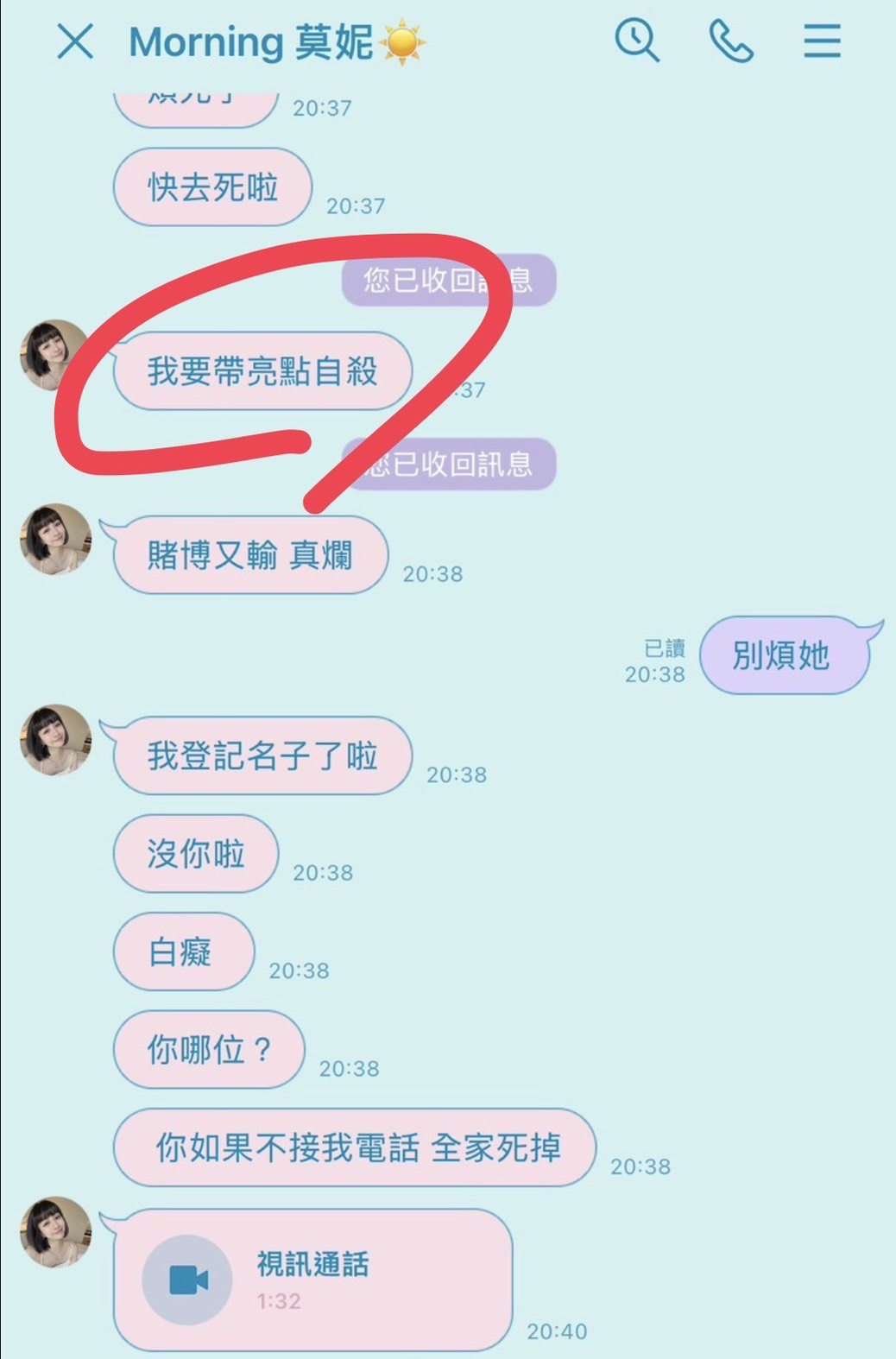The image size is (896, 1359).
Task: Open sender's profile picture beside 我登記名子了啦
Action: [55, 739]
